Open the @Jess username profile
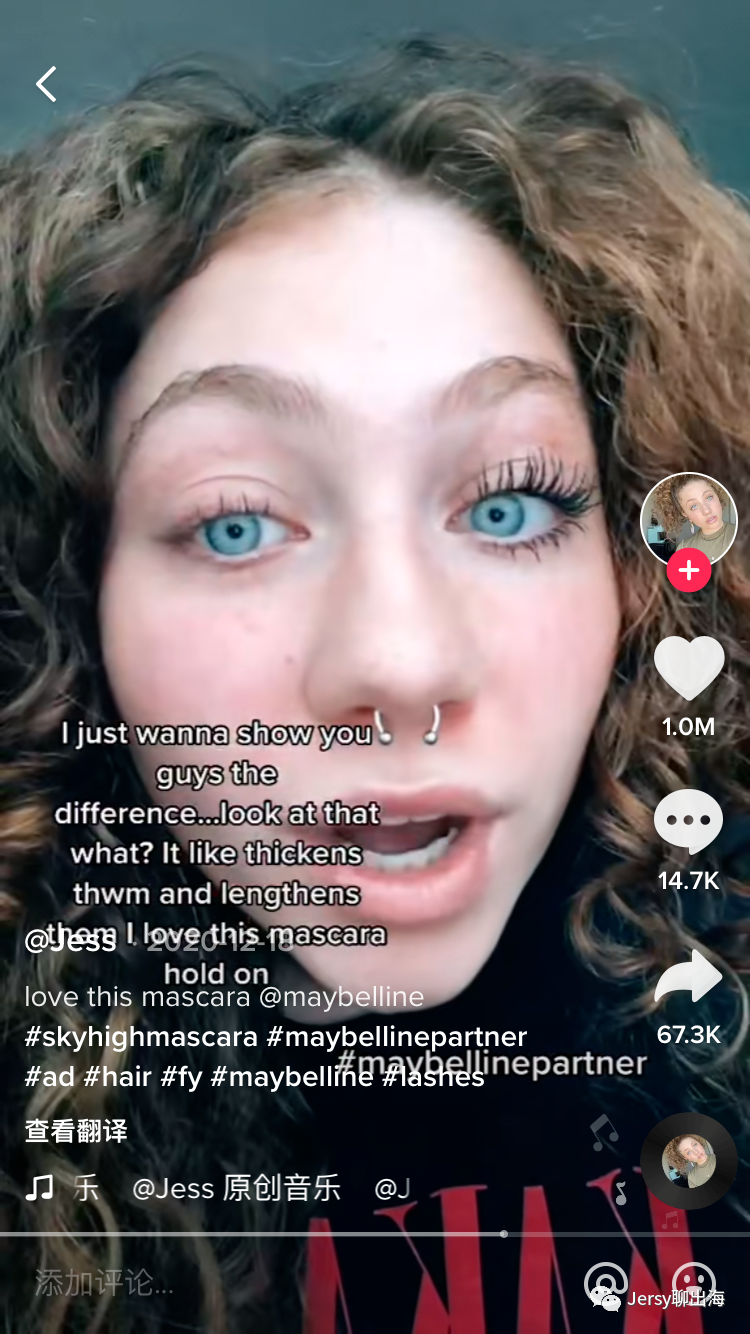Screen dimensions: 750x1334 click(70, 941)
